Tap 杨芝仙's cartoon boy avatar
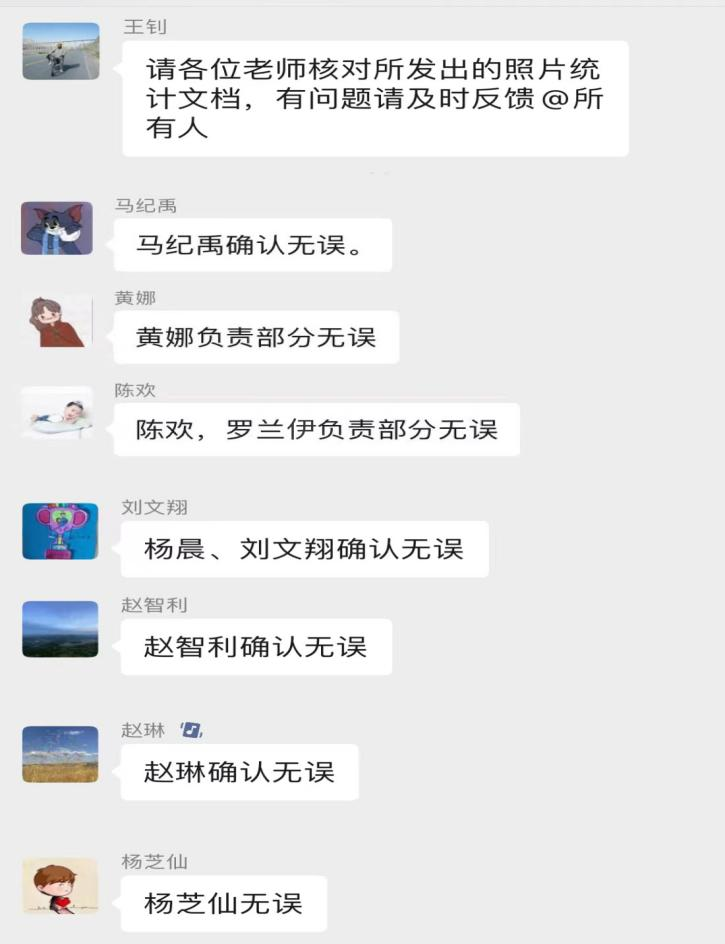 point(61,886)
